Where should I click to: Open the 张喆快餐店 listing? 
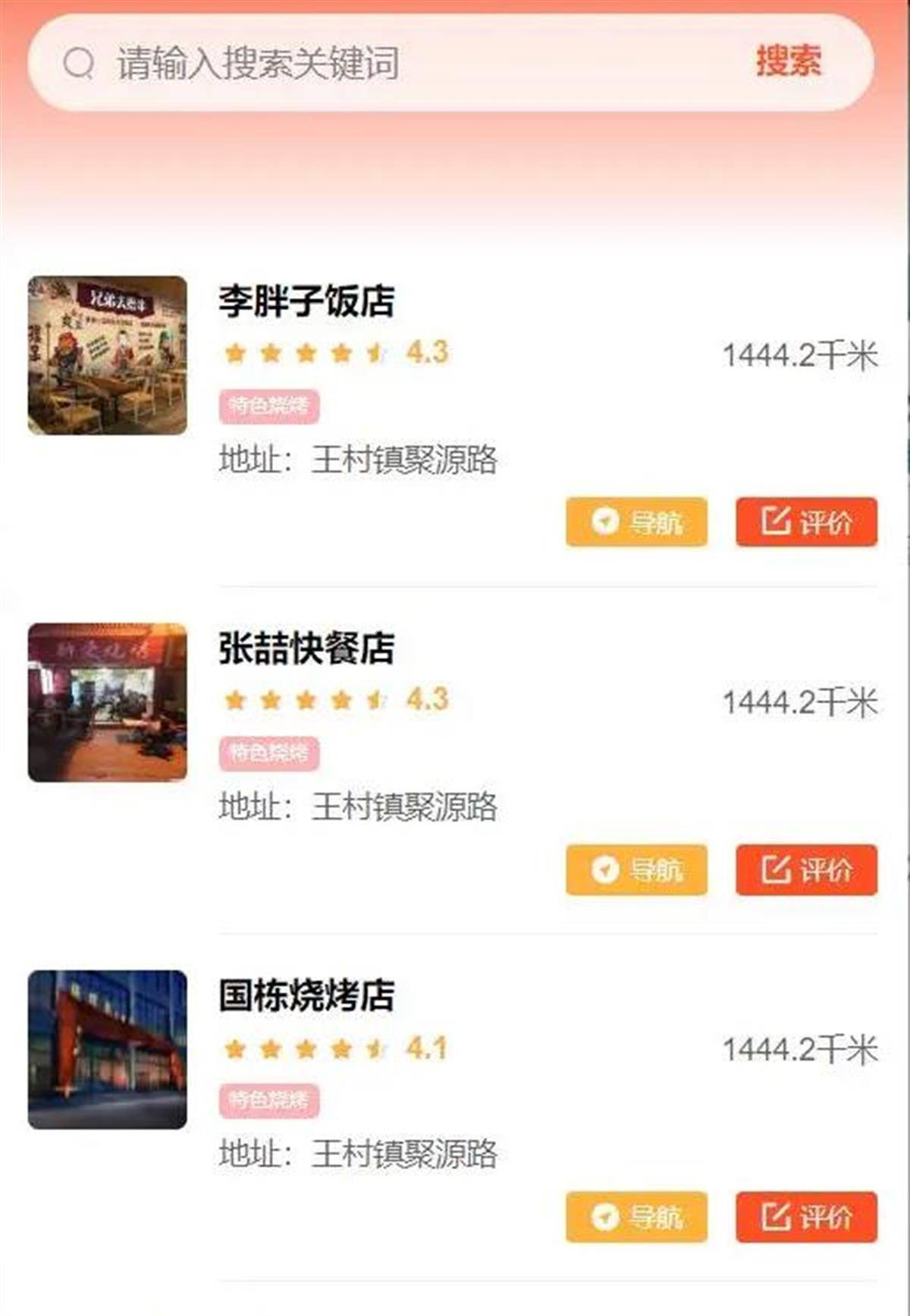tap(306, 649)
